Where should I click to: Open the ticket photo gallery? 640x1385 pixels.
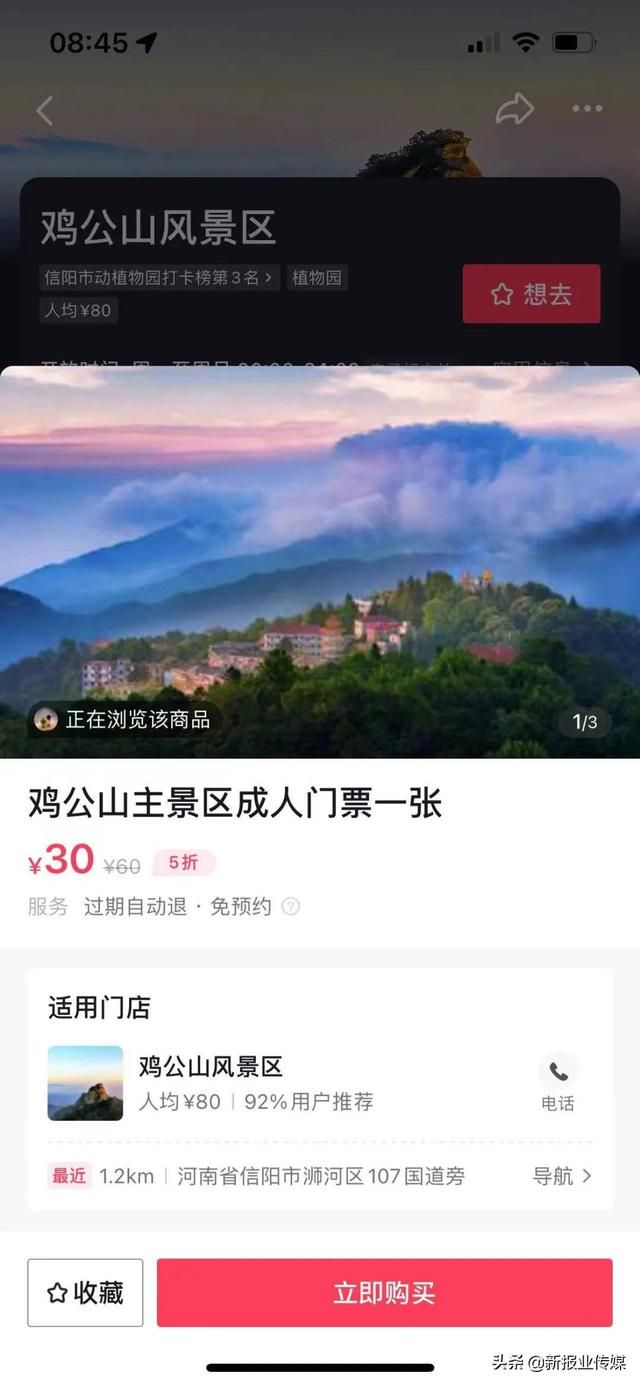point(320,562)
